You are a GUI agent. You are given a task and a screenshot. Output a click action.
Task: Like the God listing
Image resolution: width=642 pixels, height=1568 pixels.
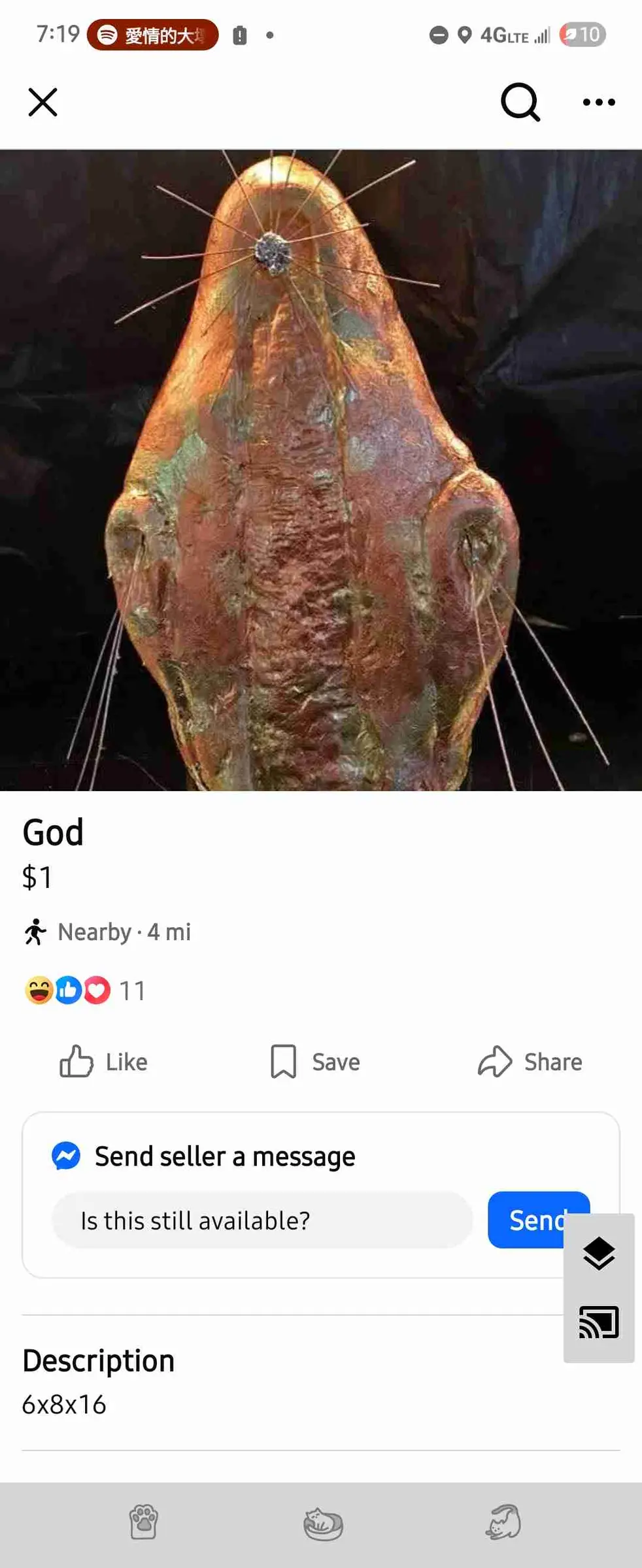[104, 1062]
